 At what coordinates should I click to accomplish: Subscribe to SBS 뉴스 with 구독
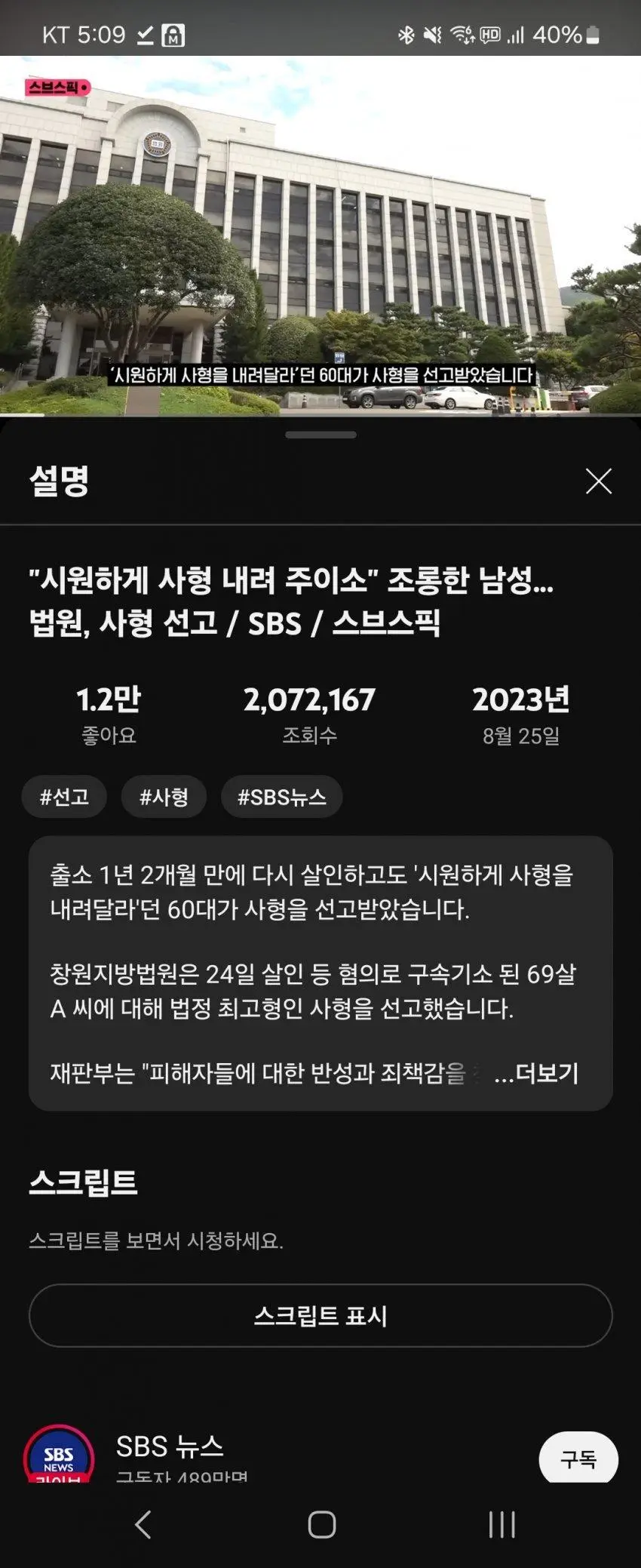[578, 1459]
